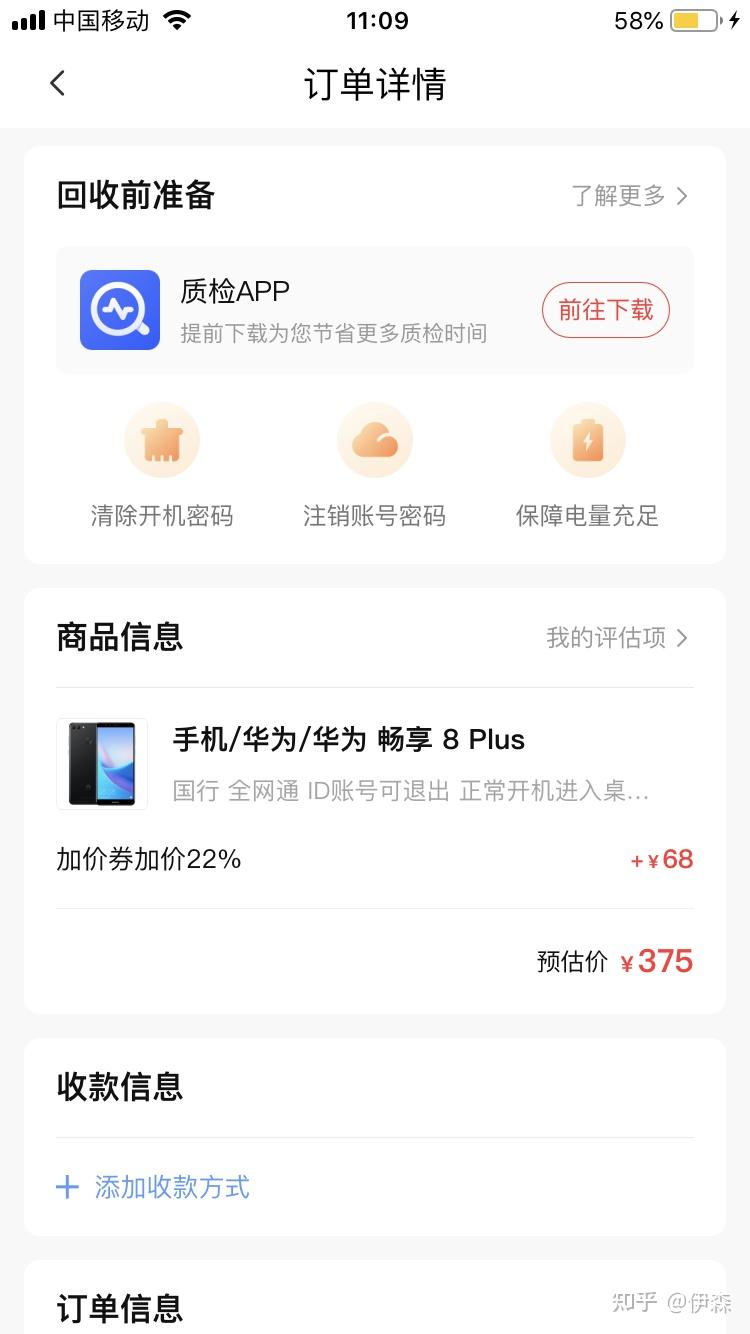Tap the Huawei 畅享 8 Plus product name
This screenshot has height=1334, width=750.
pos(349,740)
